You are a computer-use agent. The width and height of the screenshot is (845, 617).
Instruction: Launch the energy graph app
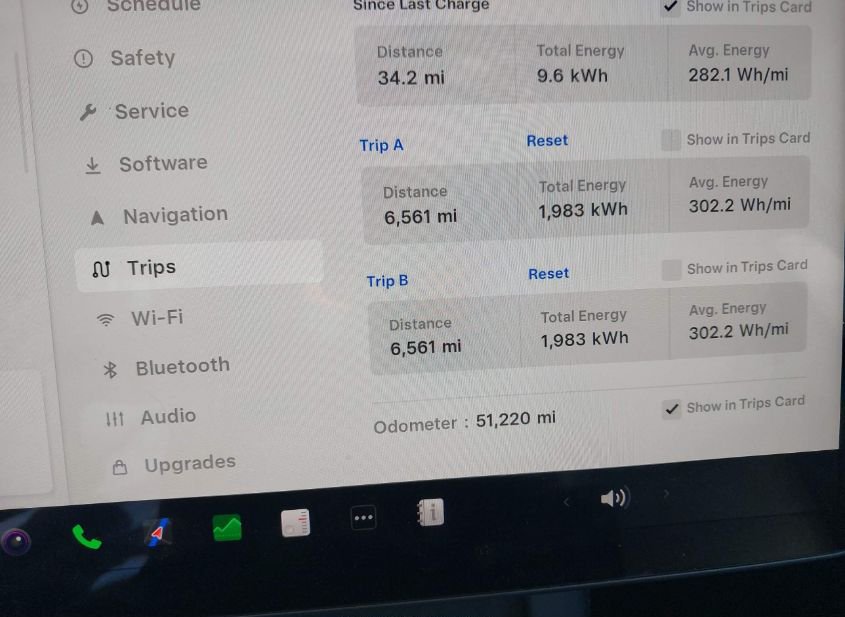[x=227, y=527]
